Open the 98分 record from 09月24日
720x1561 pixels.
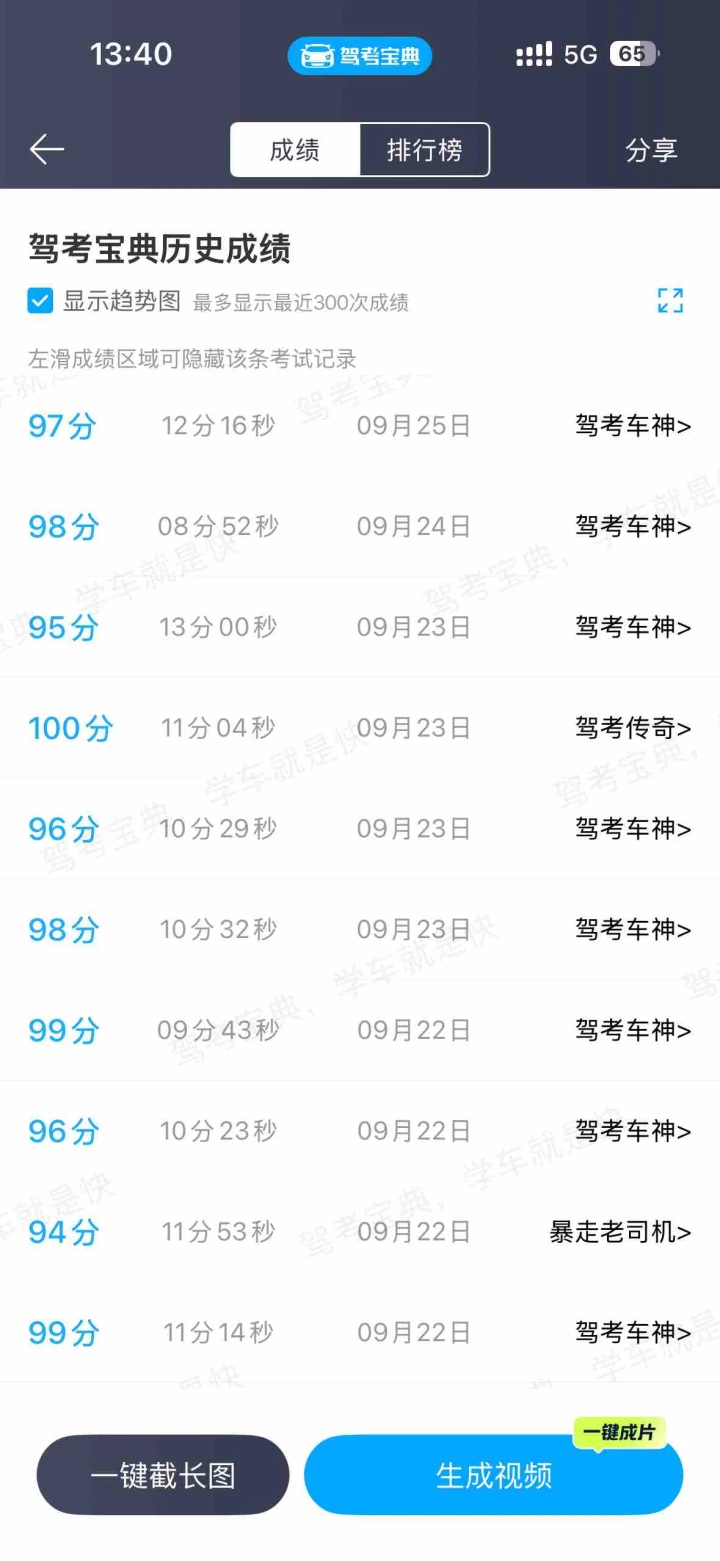[633, 526]
